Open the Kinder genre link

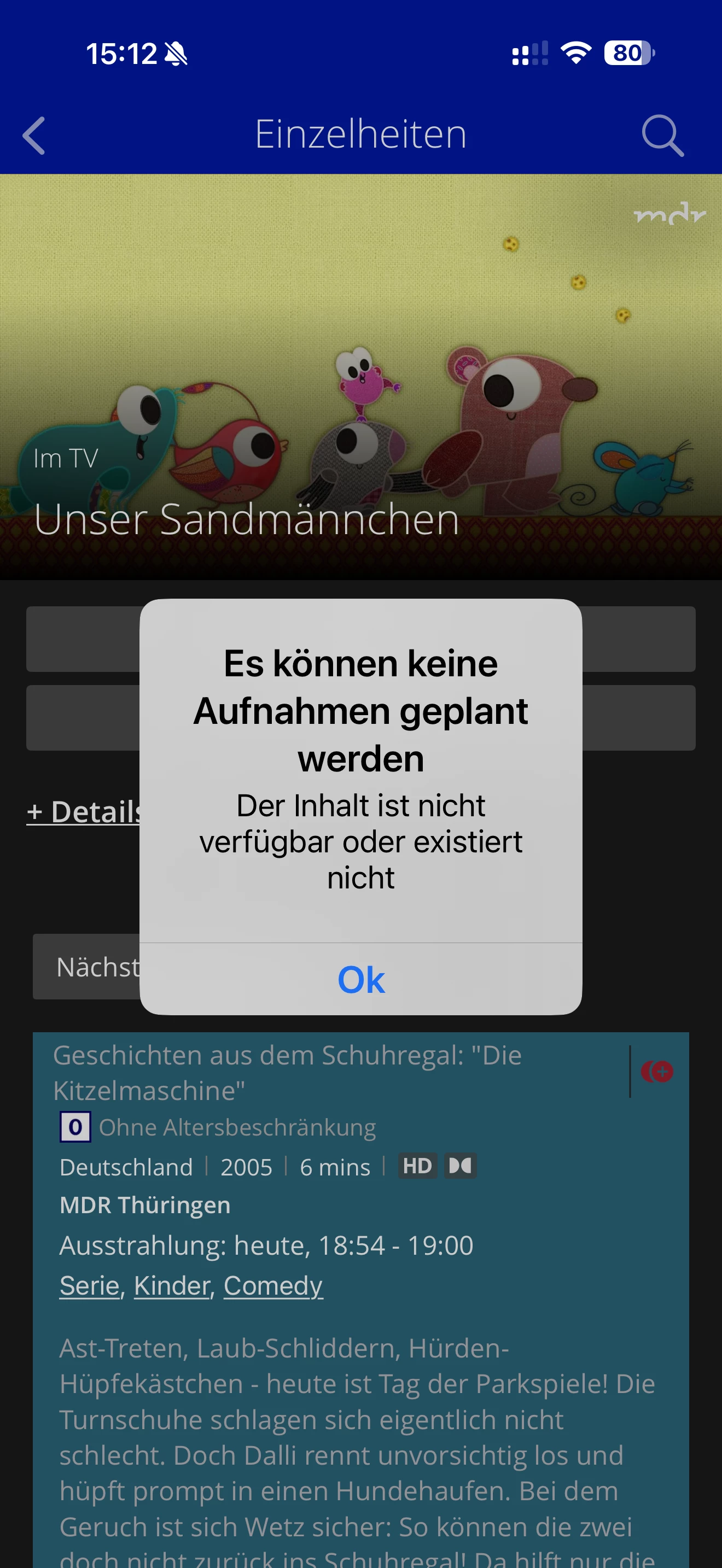click(172, 1285)
